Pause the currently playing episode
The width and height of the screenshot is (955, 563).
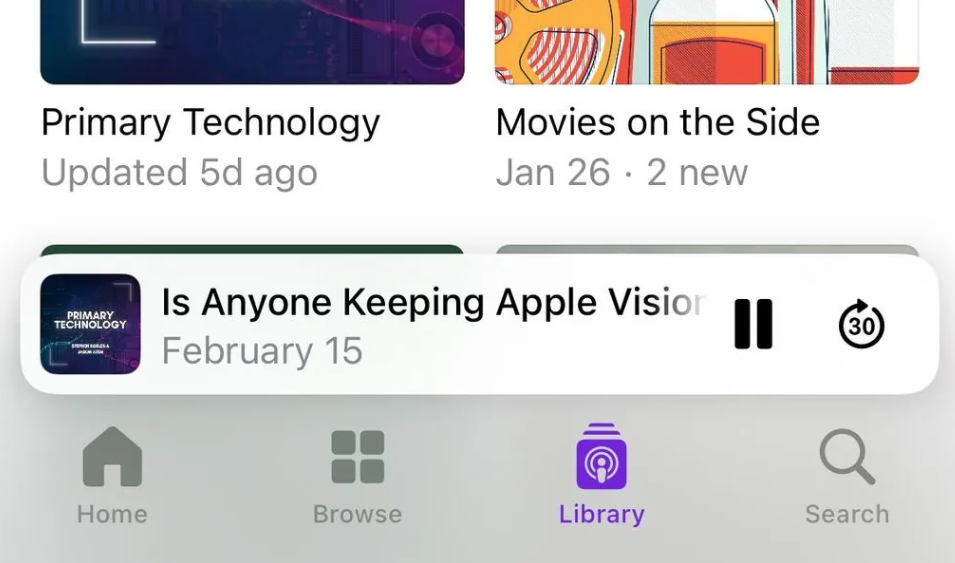(753, 324)
